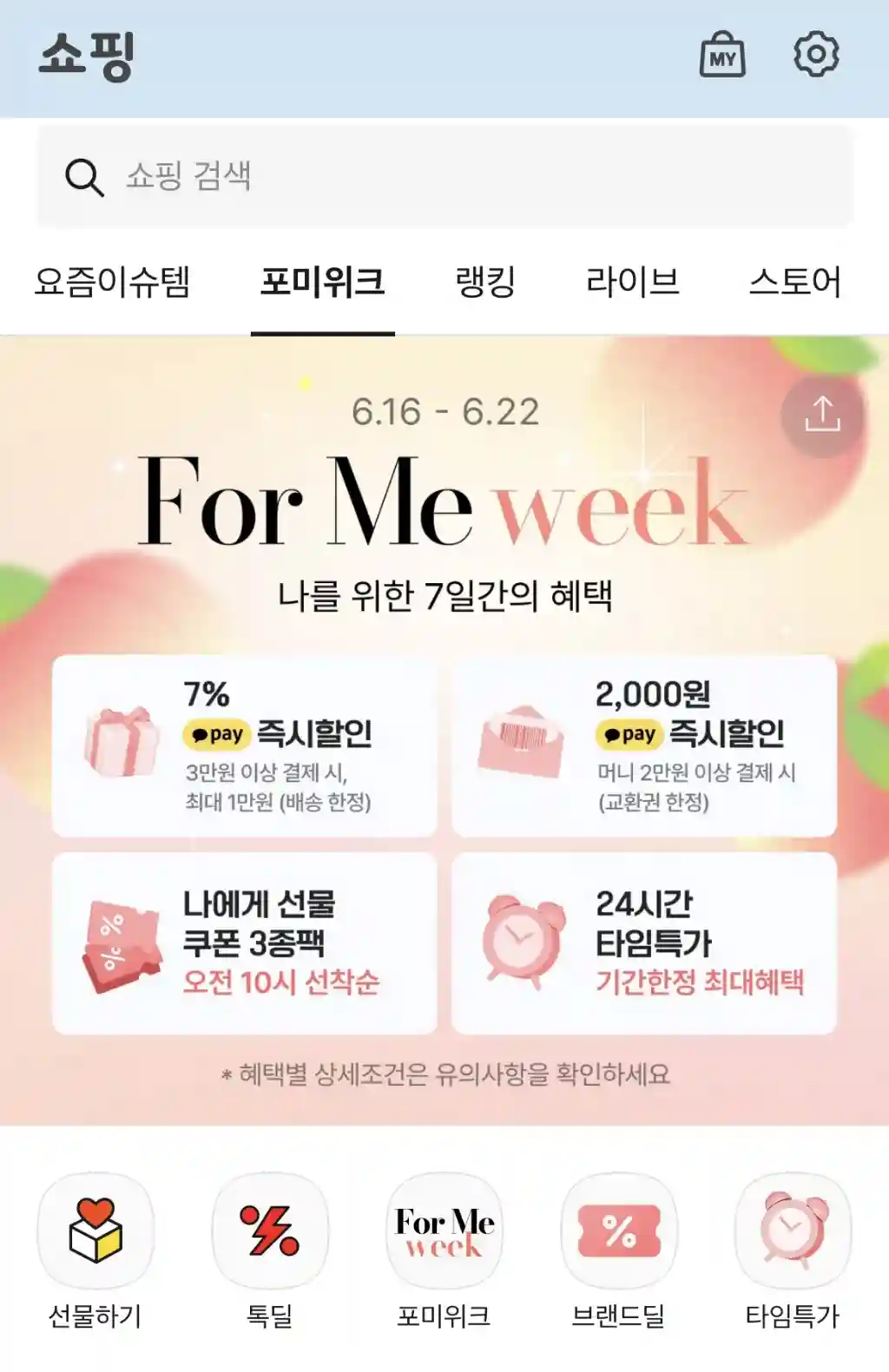889x1372 pixels.
Task: Open the 브랜드딜 shortcut
Action: tap(619, 1231)
